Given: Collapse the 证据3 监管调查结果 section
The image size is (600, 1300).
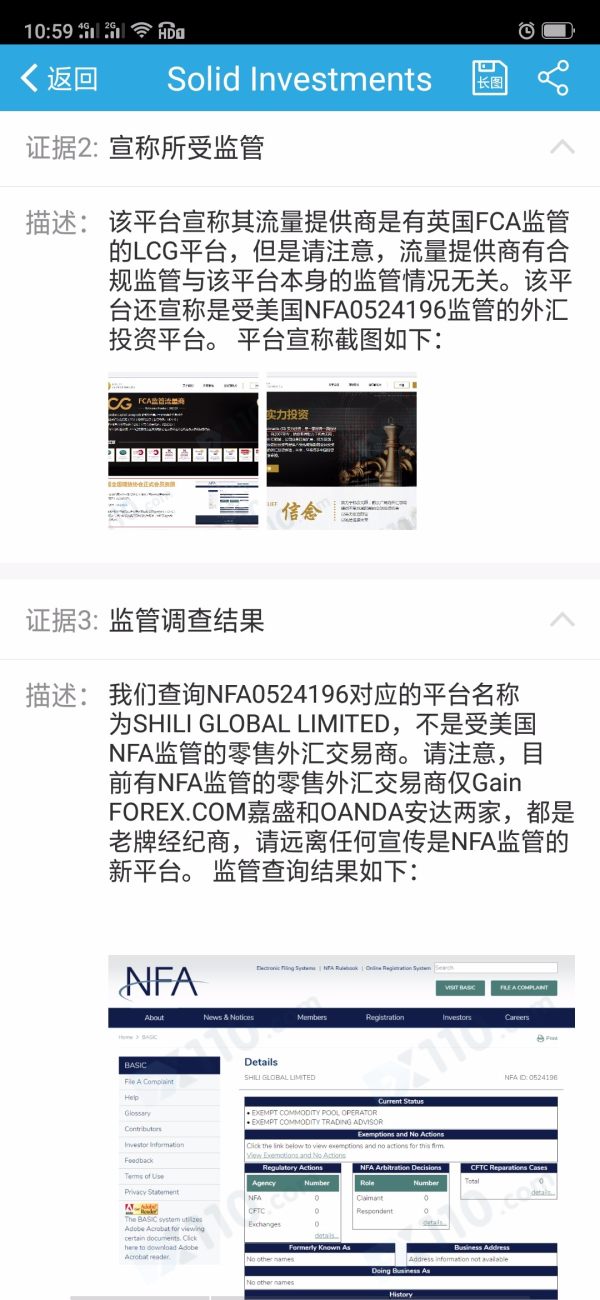Looking at the screenshot, I should [x=562, y=620].
